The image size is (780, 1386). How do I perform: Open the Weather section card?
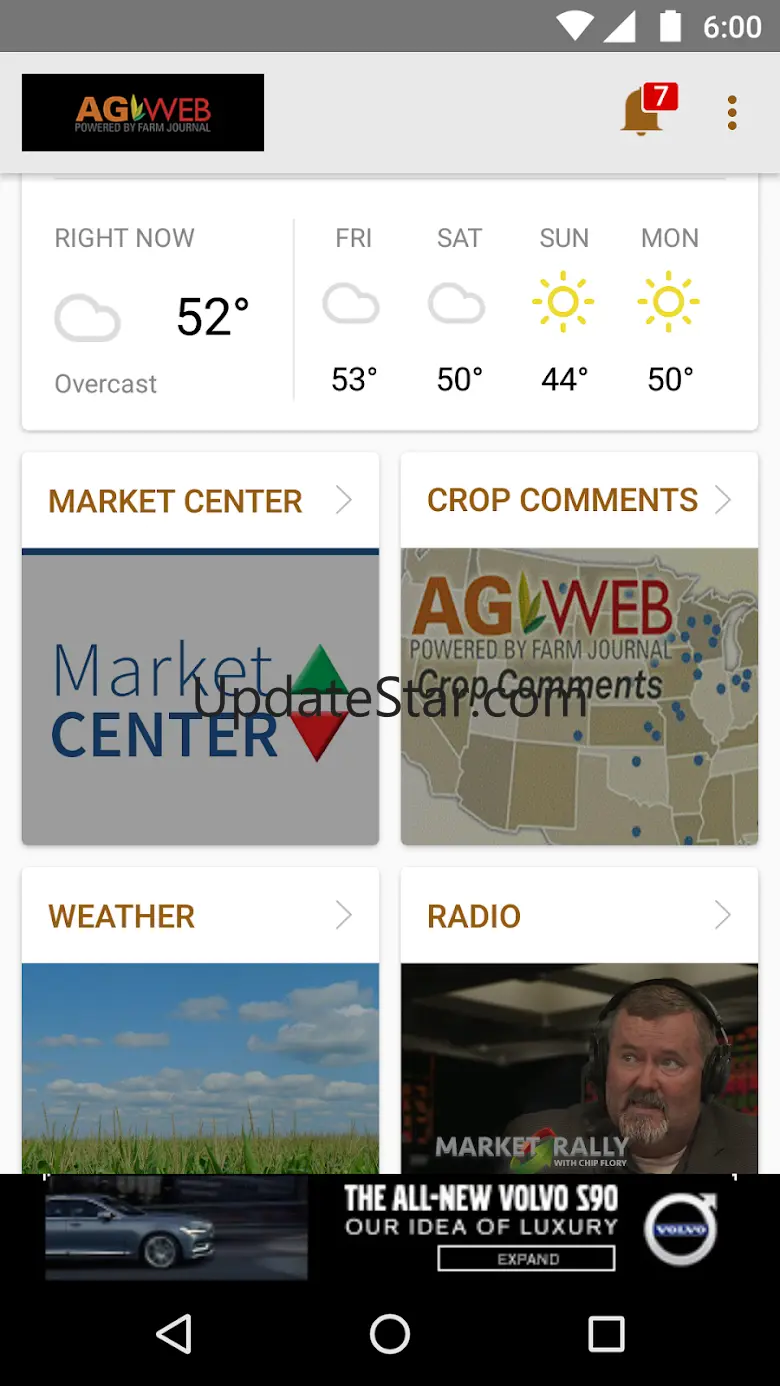pos(200,1020)
